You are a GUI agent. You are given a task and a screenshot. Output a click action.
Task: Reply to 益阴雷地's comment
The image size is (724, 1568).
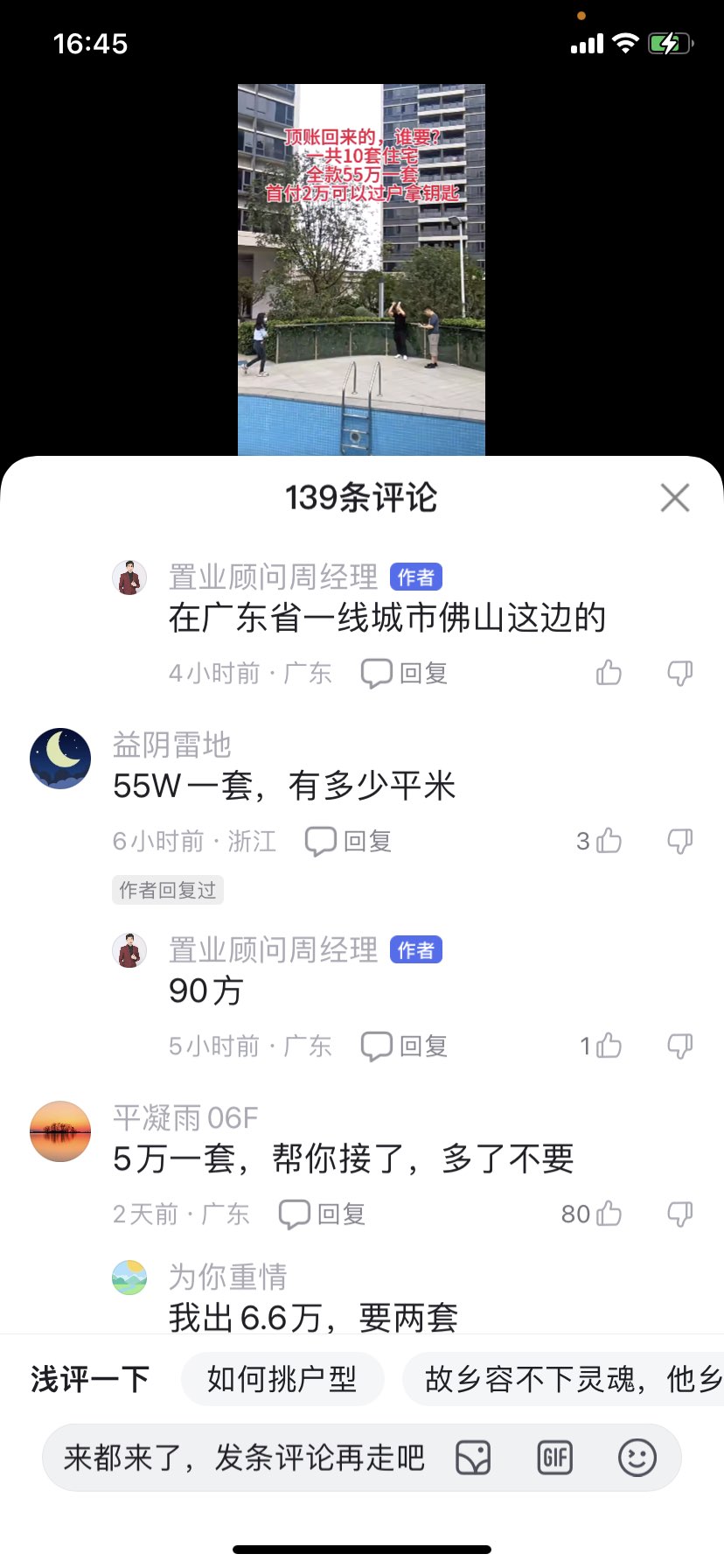348,841
